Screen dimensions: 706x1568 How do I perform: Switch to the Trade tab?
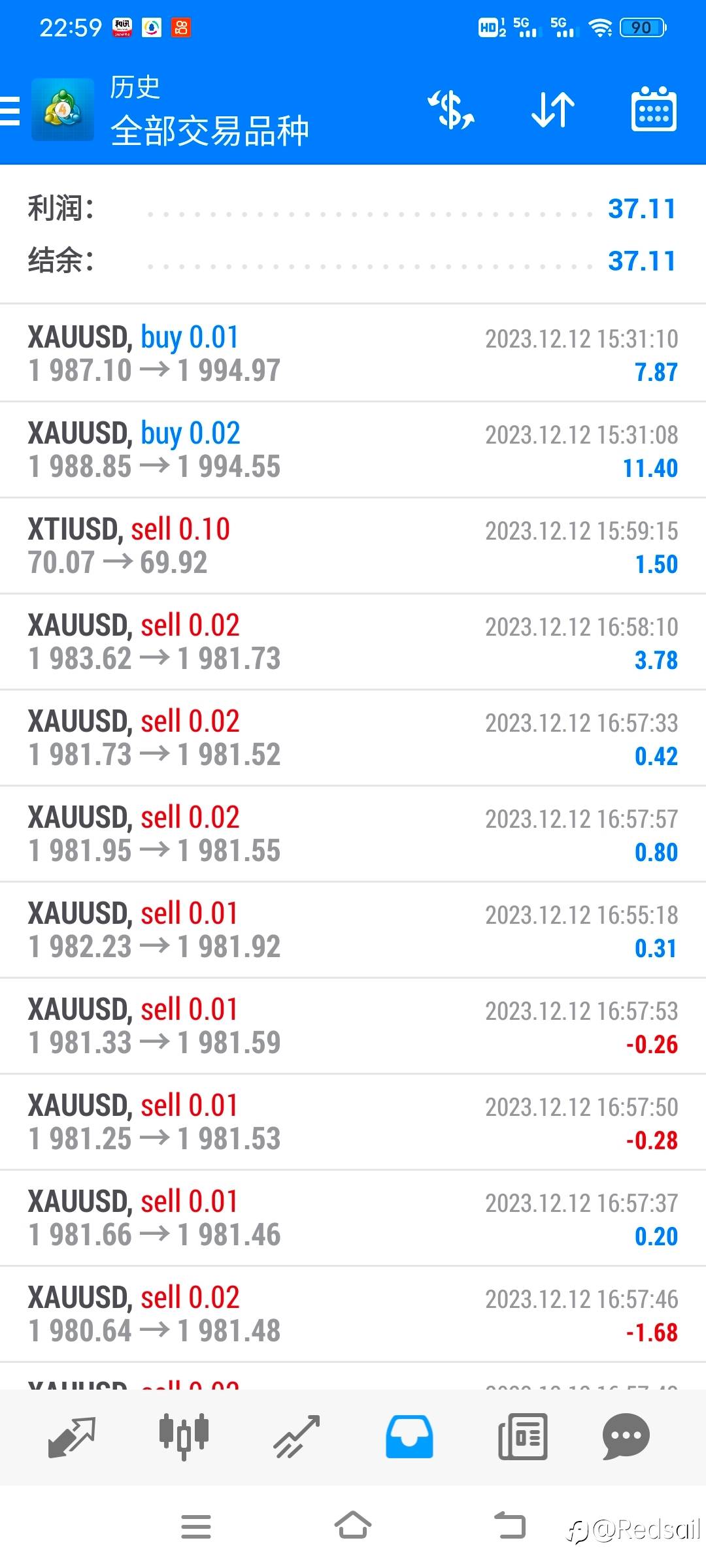click(297, 1436)
